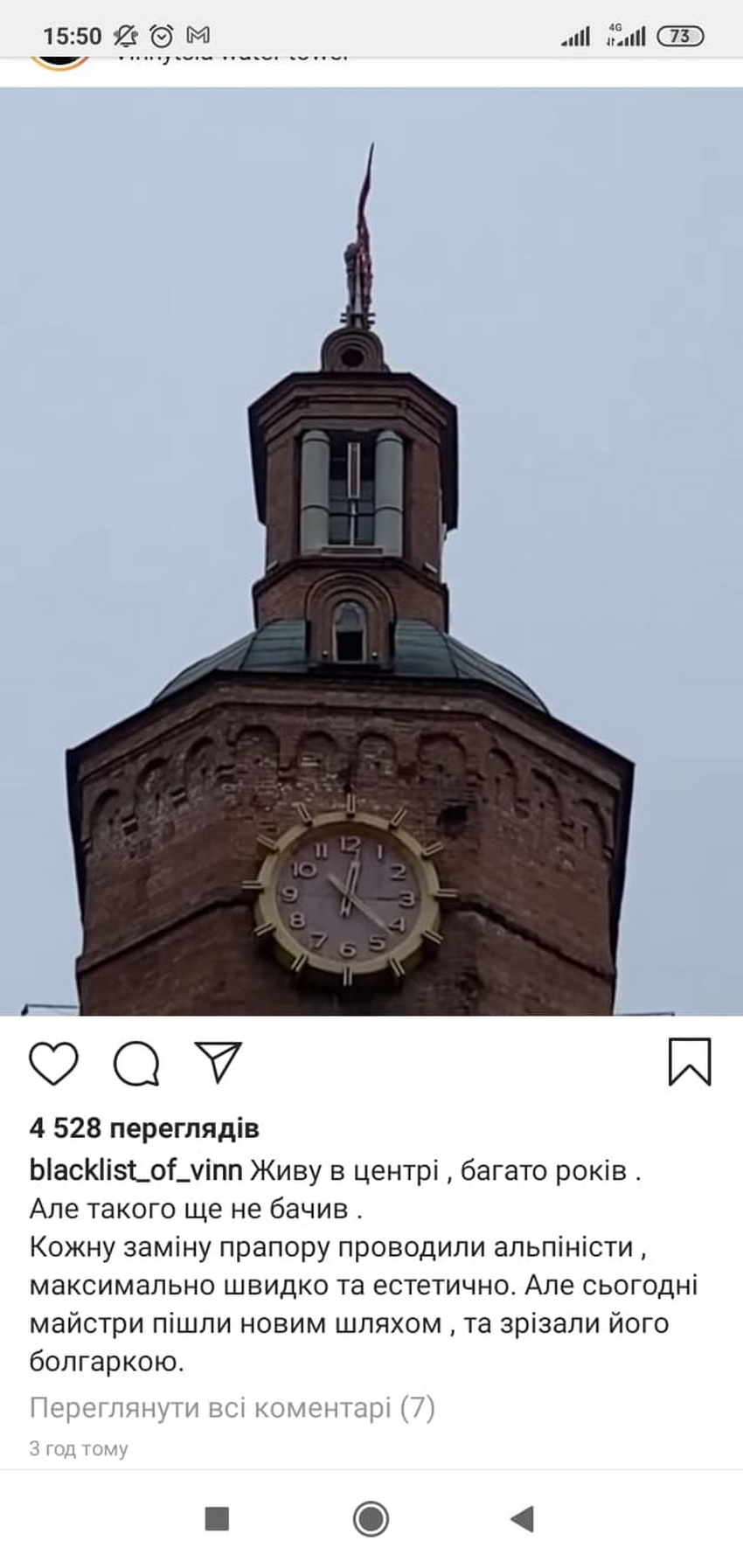Image resolution: width=743 pixels, height=1568 pixels.
Task: Share the post via the paper plane icon
Action: pyautogui.click(x=219, y=1063)
